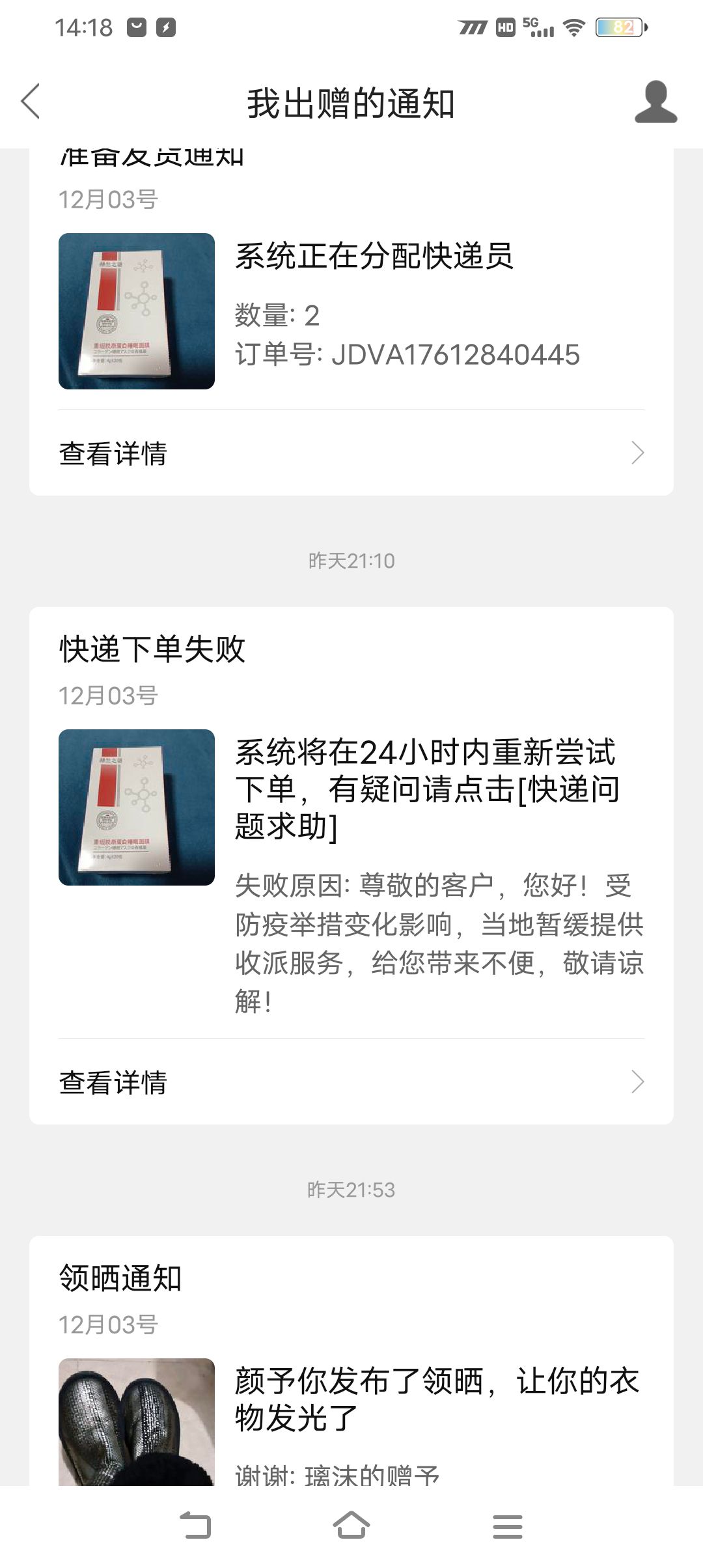The image size is (703, 1568).
Task: Open the profile icon in the header
Action: pos(655,102)
